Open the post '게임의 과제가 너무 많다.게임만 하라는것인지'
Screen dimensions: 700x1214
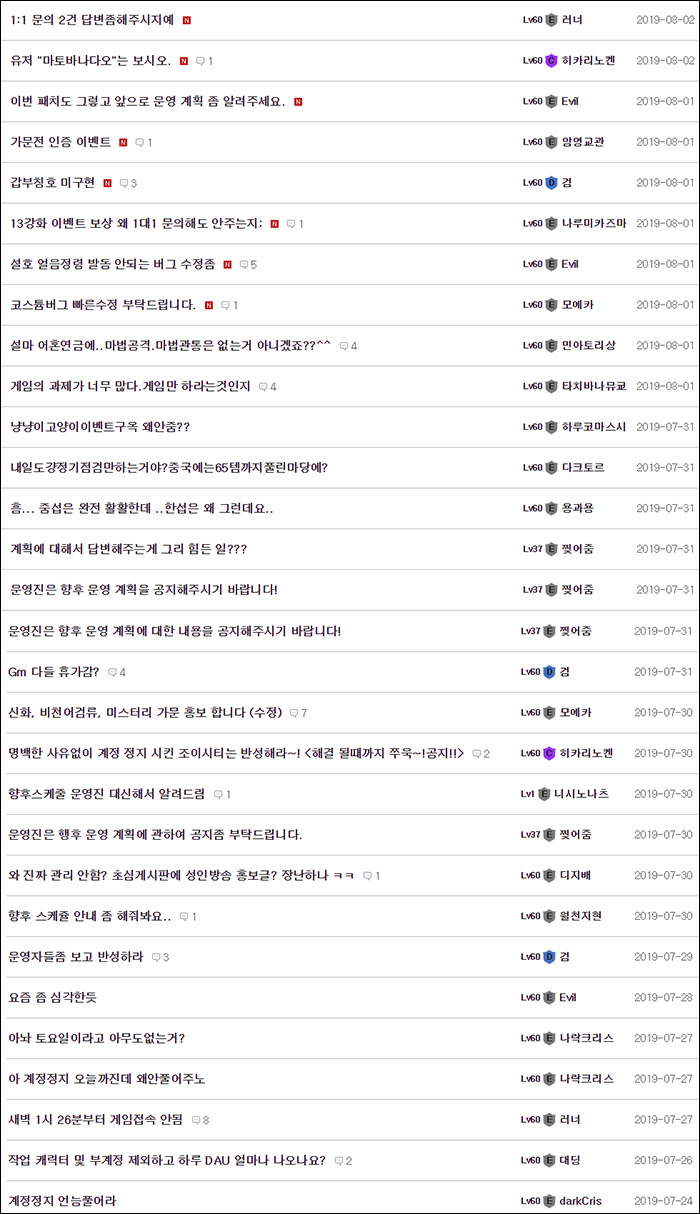click(x=129, y=386)
